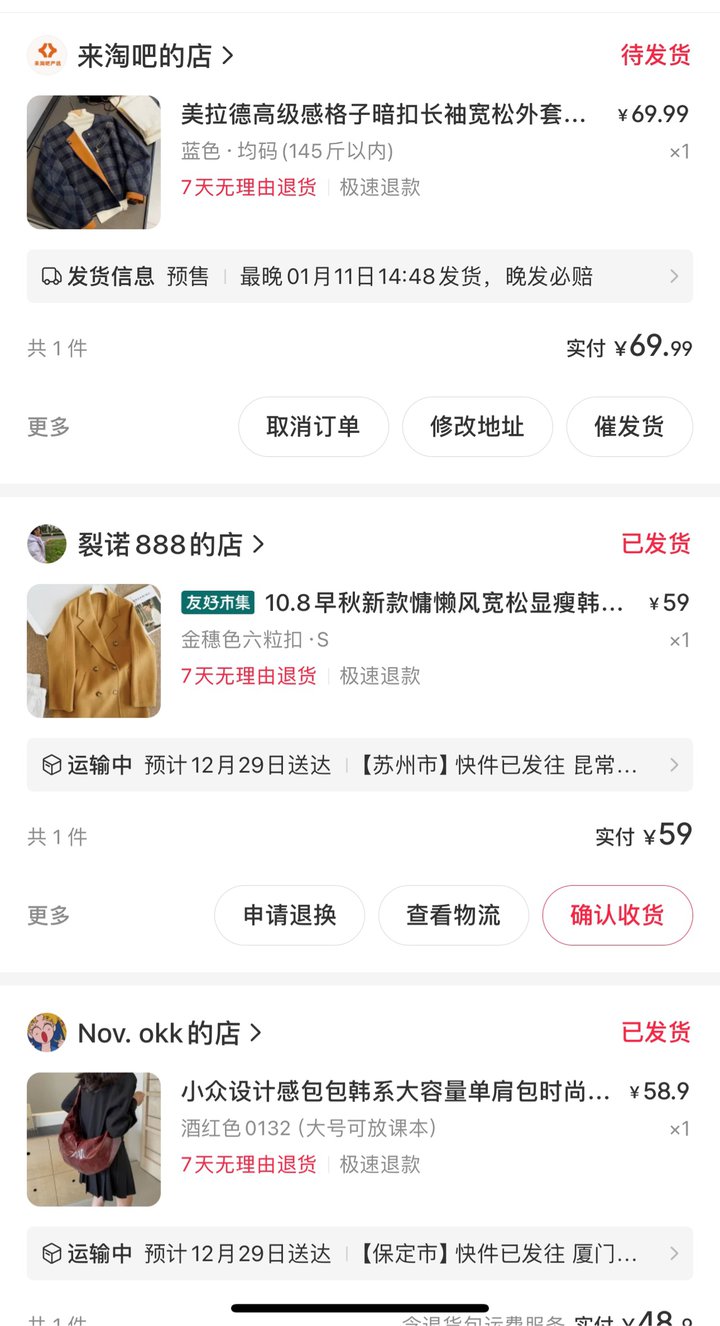View the 金穗色 blazer product image

tap(93, 651)
